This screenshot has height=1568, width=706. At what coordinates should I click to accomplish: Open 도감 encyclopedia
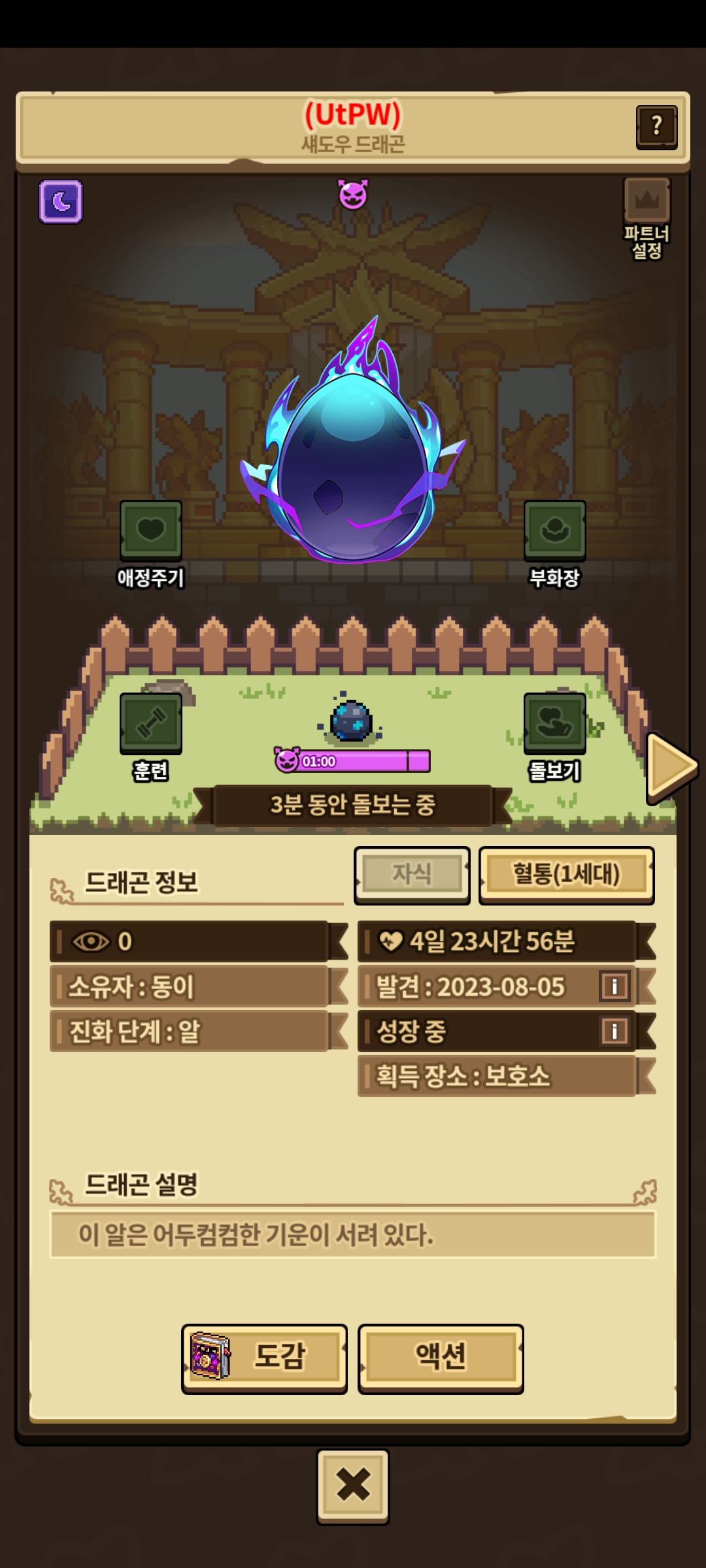(264, 1358)
